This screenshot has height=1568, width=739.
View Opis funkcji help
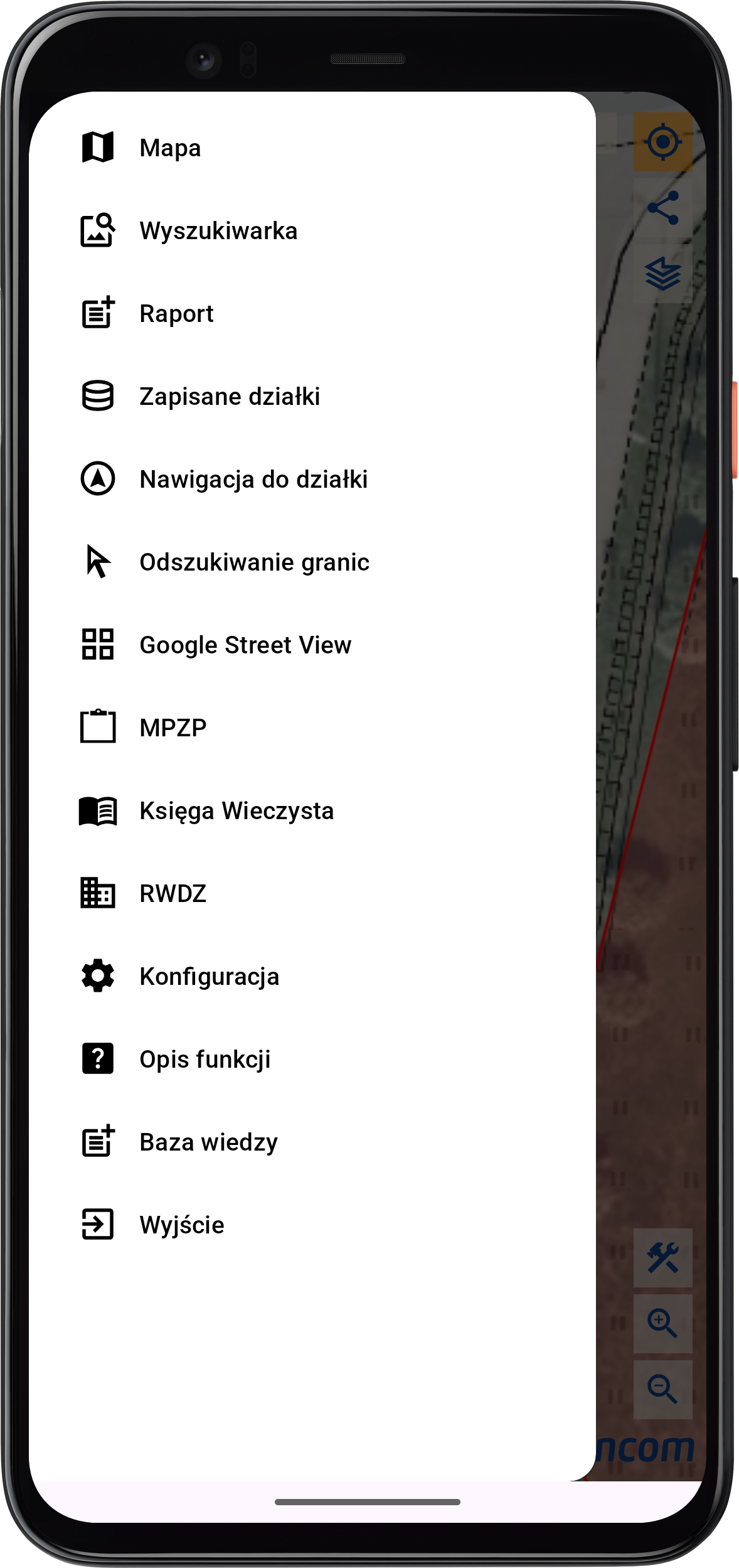[x=205, y=1060]
